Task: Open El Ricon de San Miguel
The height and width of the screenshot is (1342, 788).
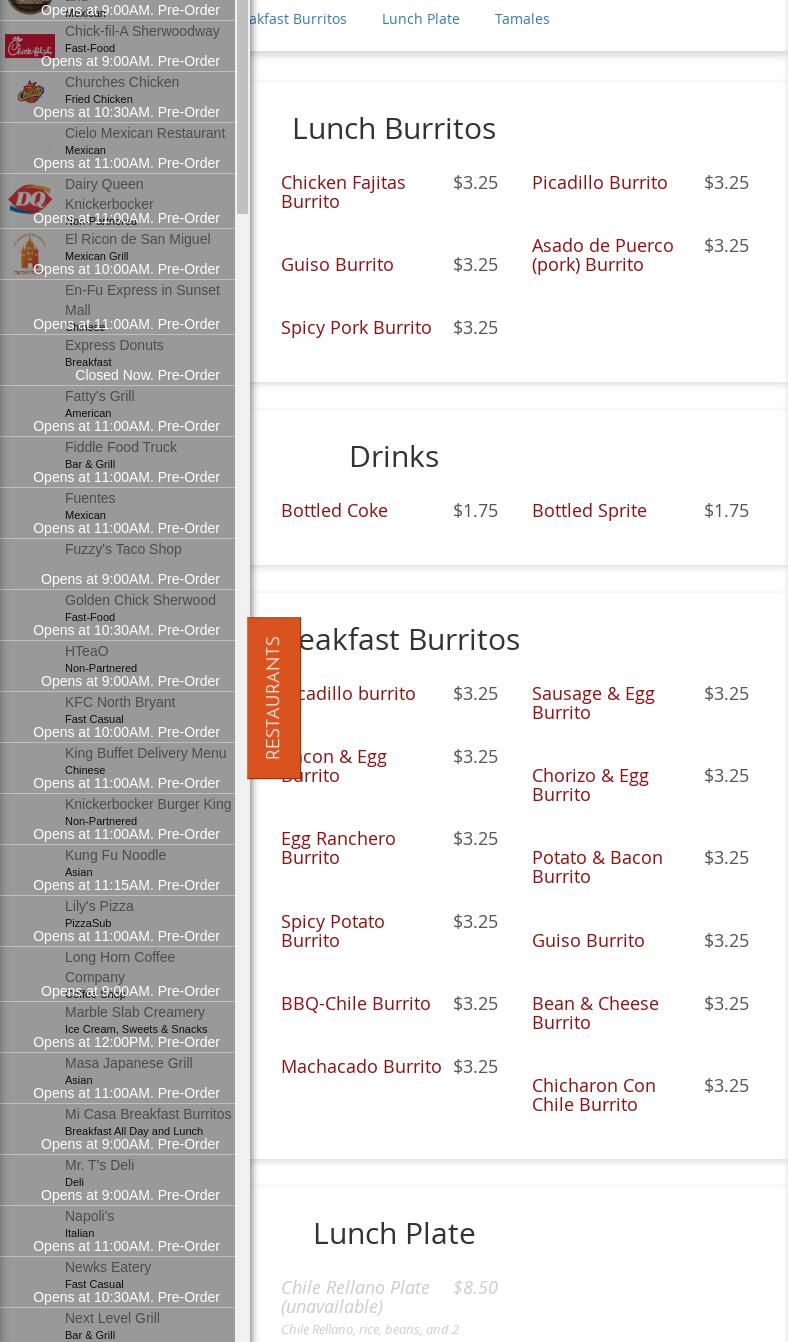Action: pyautogui.click(x=137, y=240)
